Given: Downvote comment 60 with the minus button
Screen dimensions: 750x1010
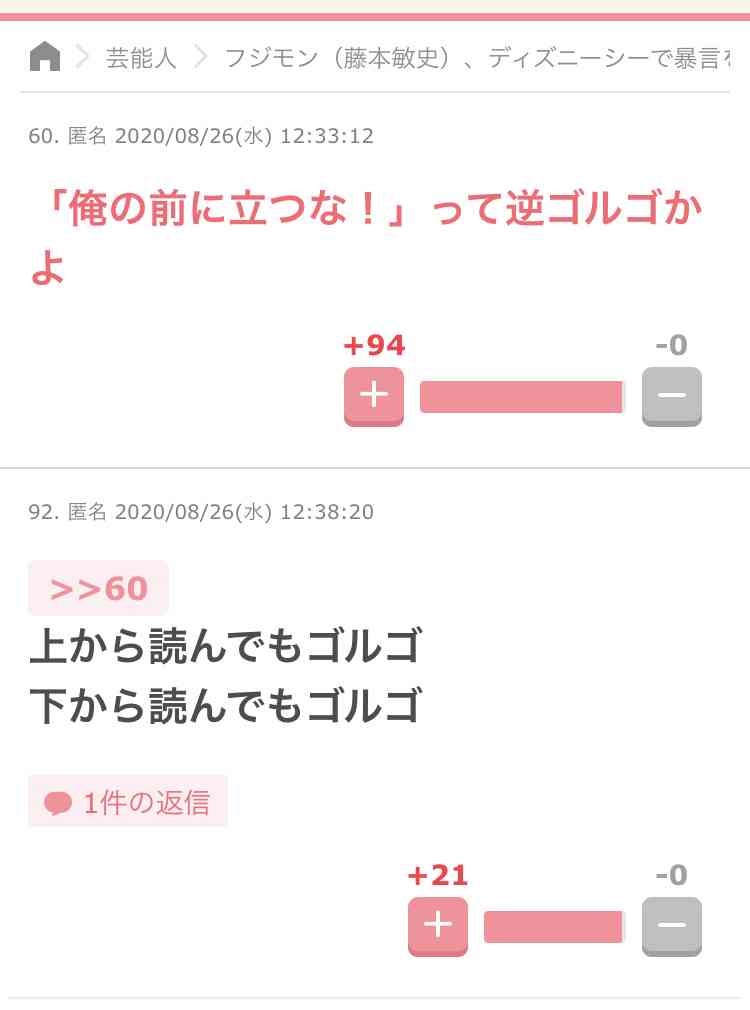Looking at the screenshot, I should pos(671,396).
